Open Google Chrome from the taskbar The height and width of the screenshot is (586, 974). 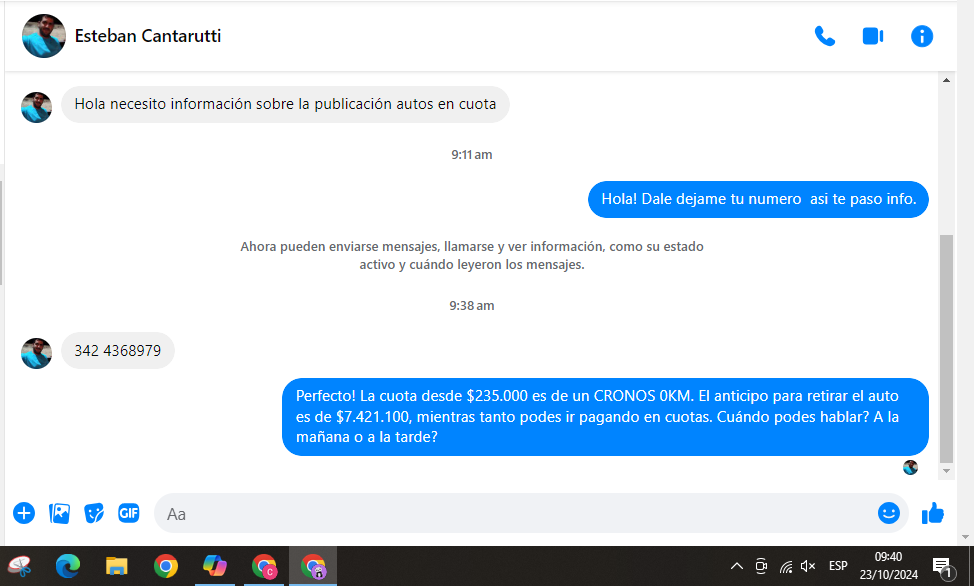166,566
